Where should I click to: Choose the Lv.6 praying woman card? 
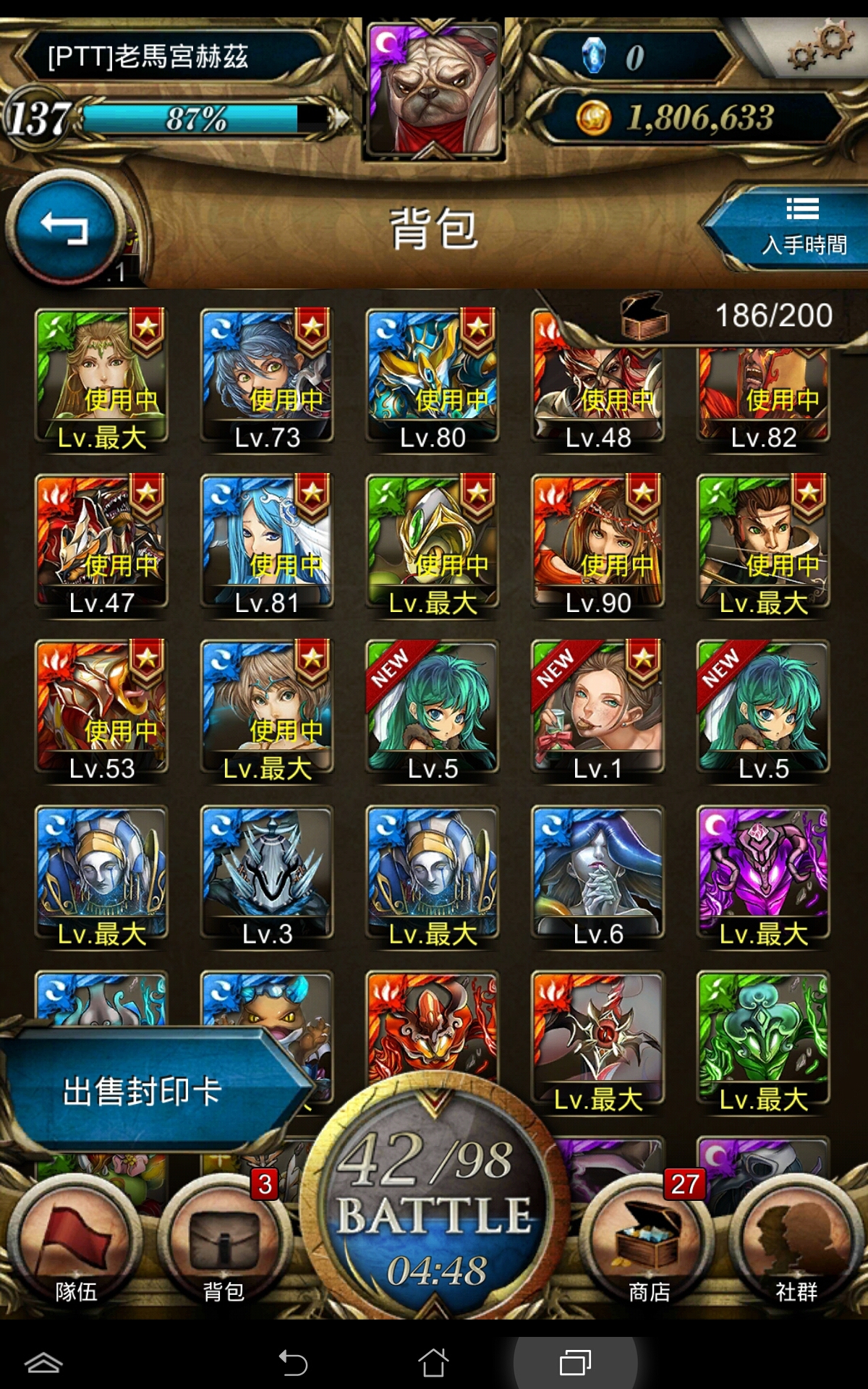597,875
